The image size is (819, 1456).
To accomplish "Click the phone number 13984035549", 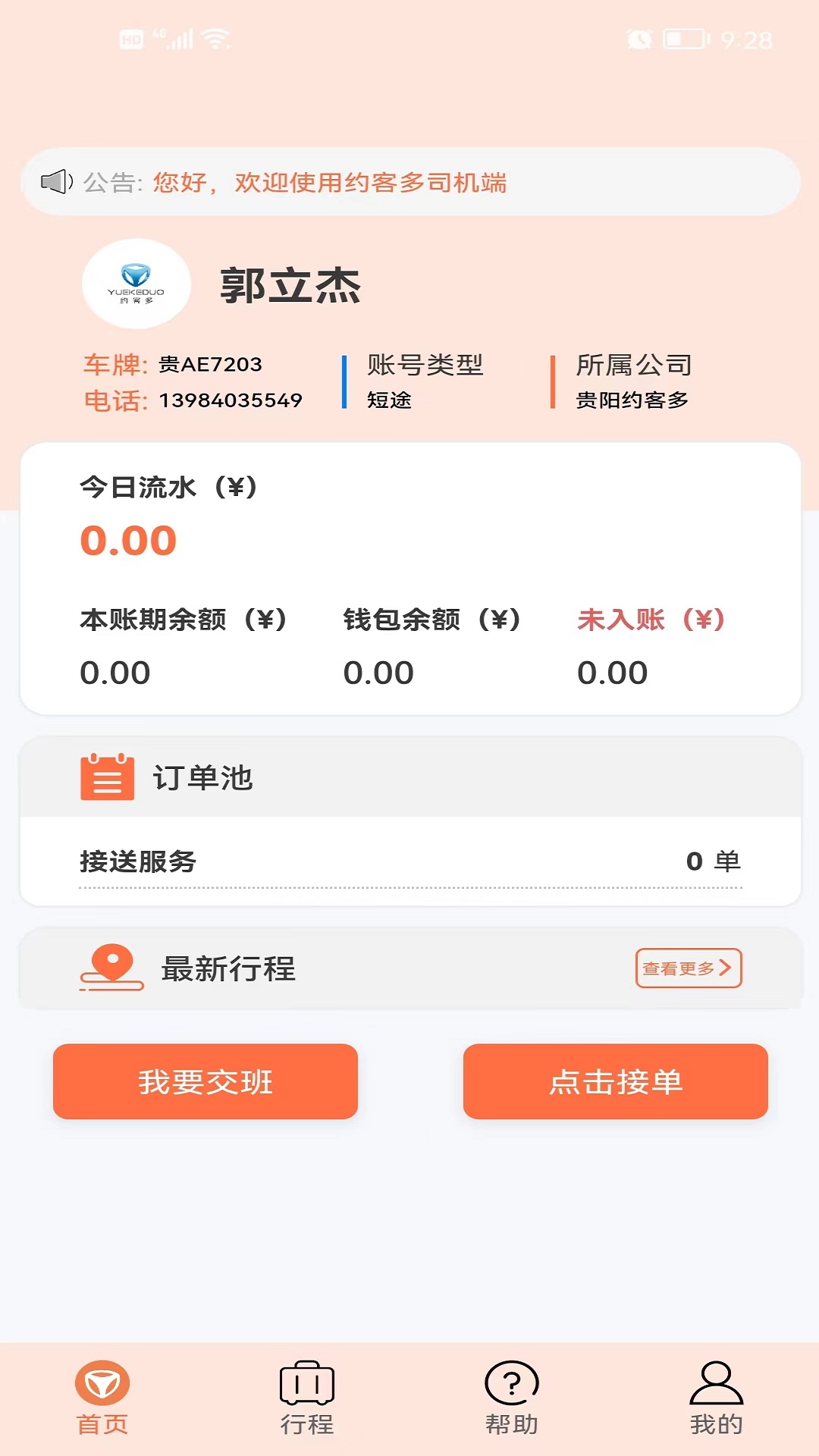I will click(230, 400).
